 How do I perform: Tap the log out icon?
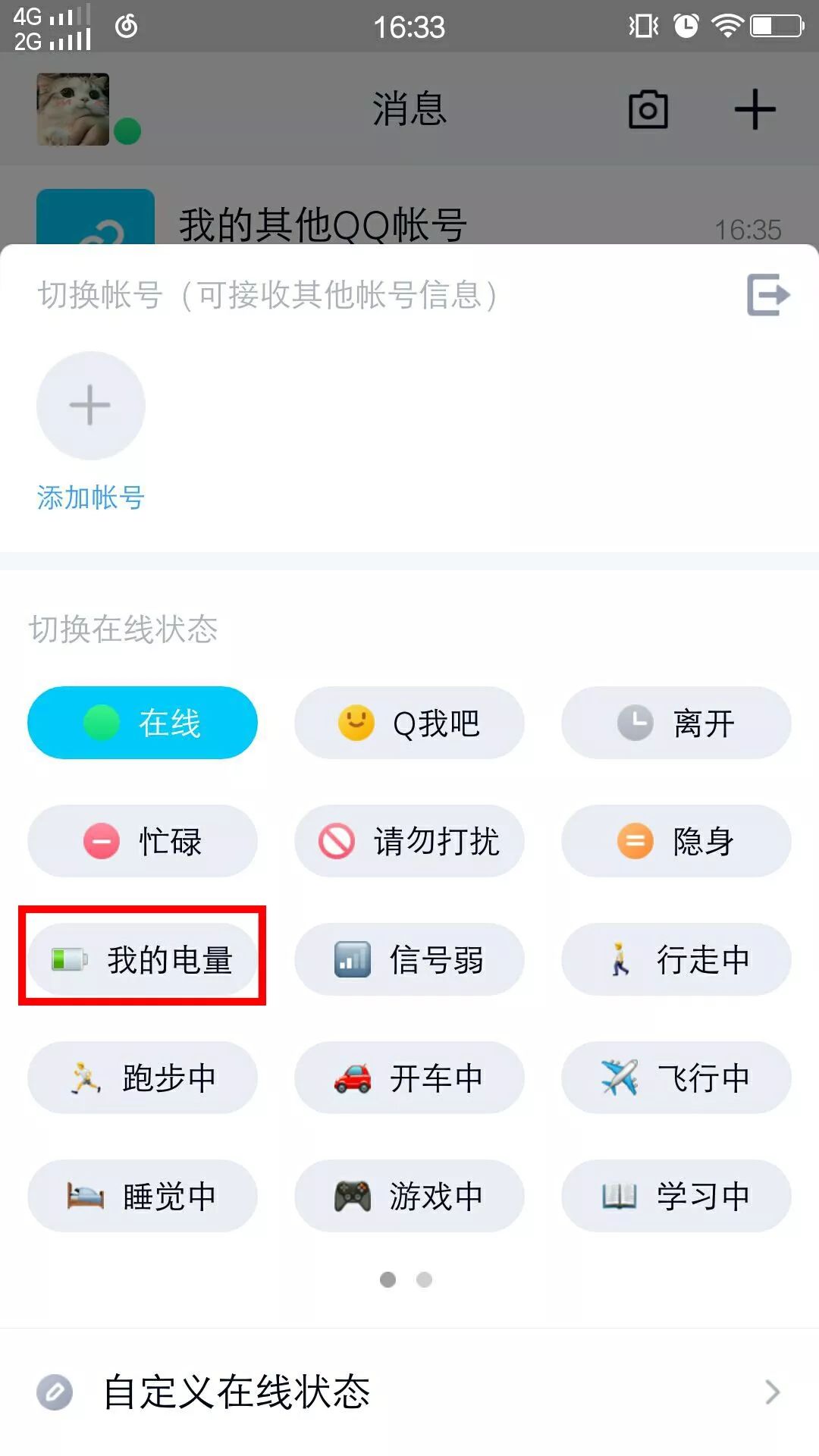(767, 294)
